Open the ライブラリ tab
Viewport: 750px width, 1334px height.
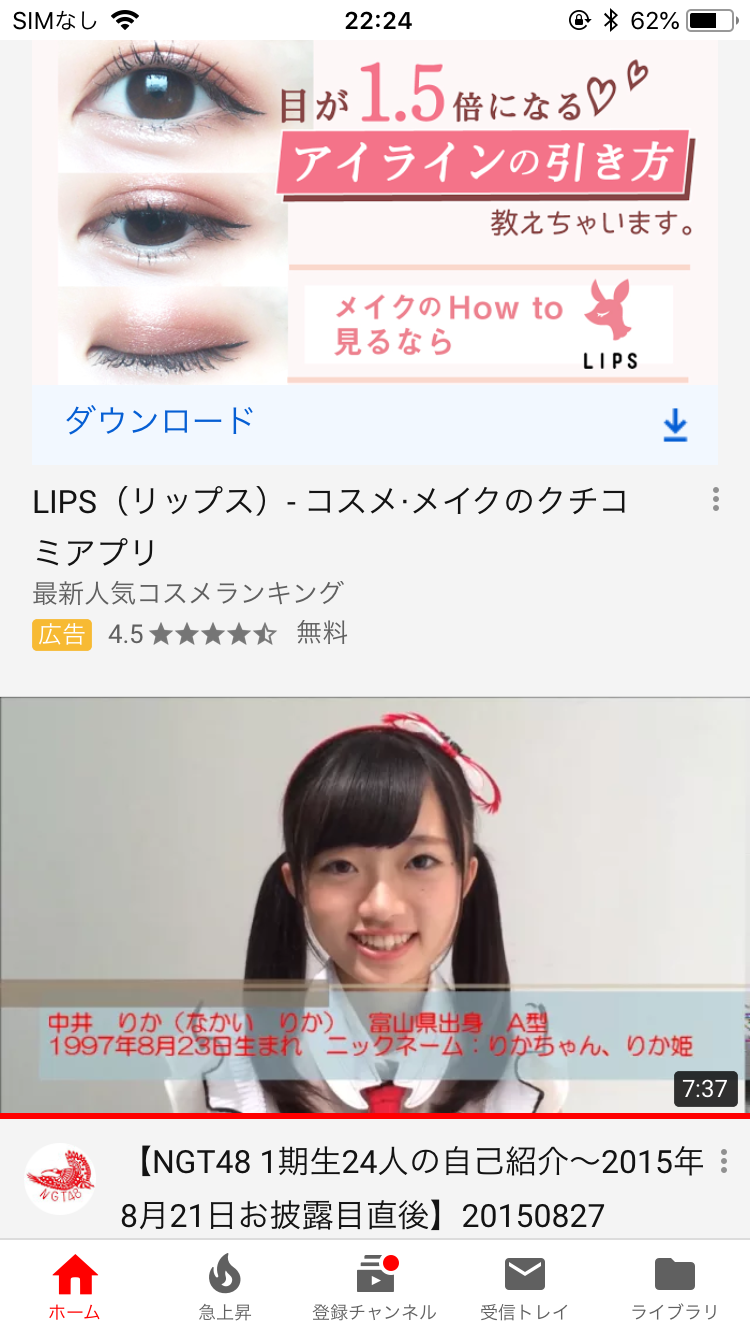(674, 1288)
